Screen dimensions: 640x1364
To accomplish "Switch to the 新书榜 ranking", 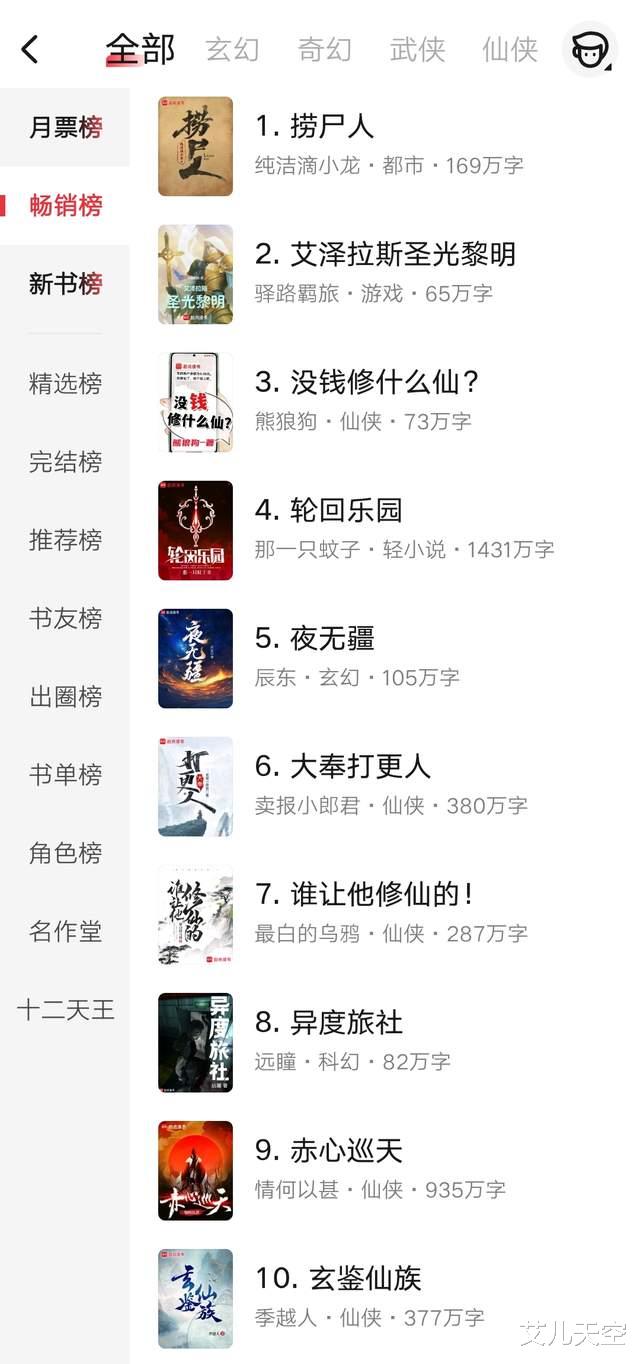I will click(65, 284).
